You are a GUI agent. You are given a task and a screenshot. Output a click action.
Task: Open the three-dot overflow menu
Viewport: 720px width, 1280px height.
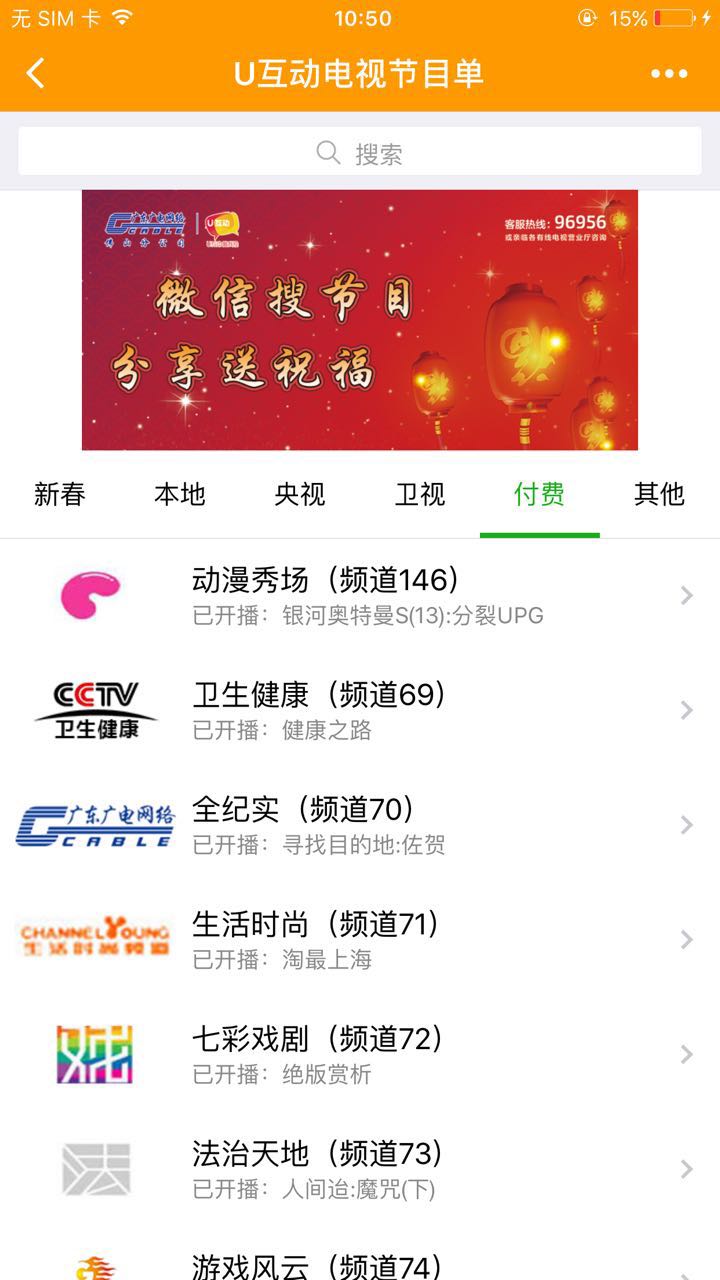[669, 73]
